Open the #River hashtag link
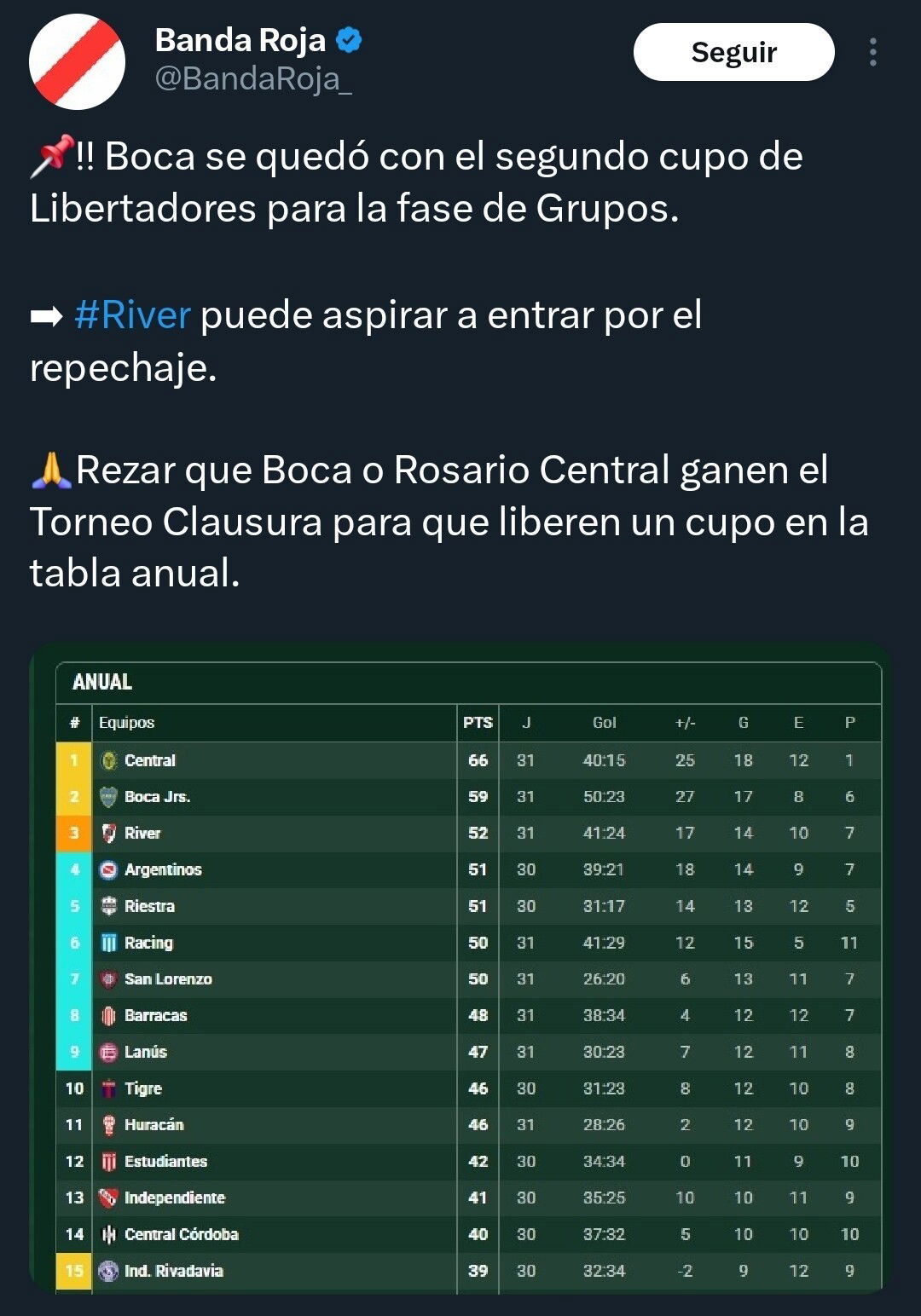The image size is (921, 1316). click(x=132, y=315)
